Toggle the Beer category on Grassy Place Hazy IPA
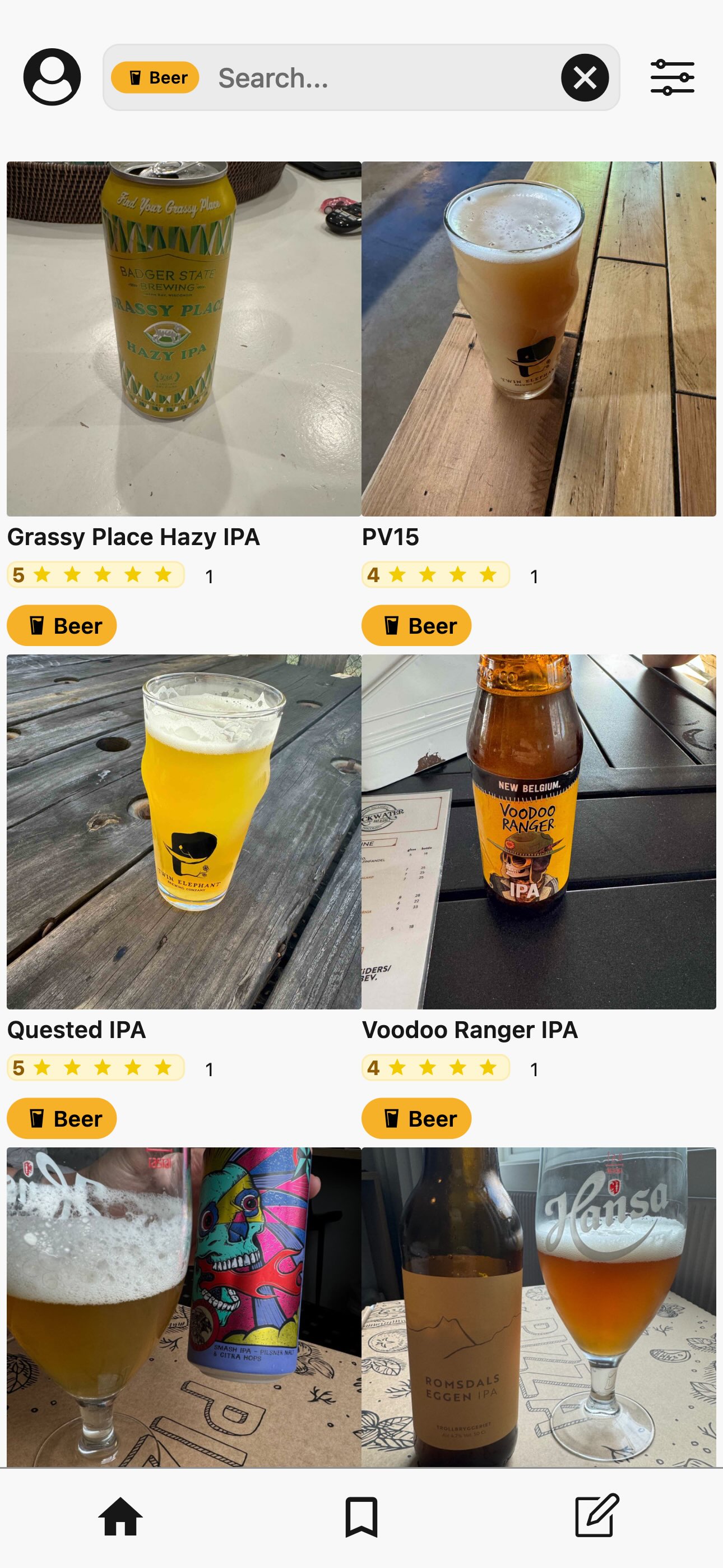This screenshot has width=723, height=1568. click(61, 625)
